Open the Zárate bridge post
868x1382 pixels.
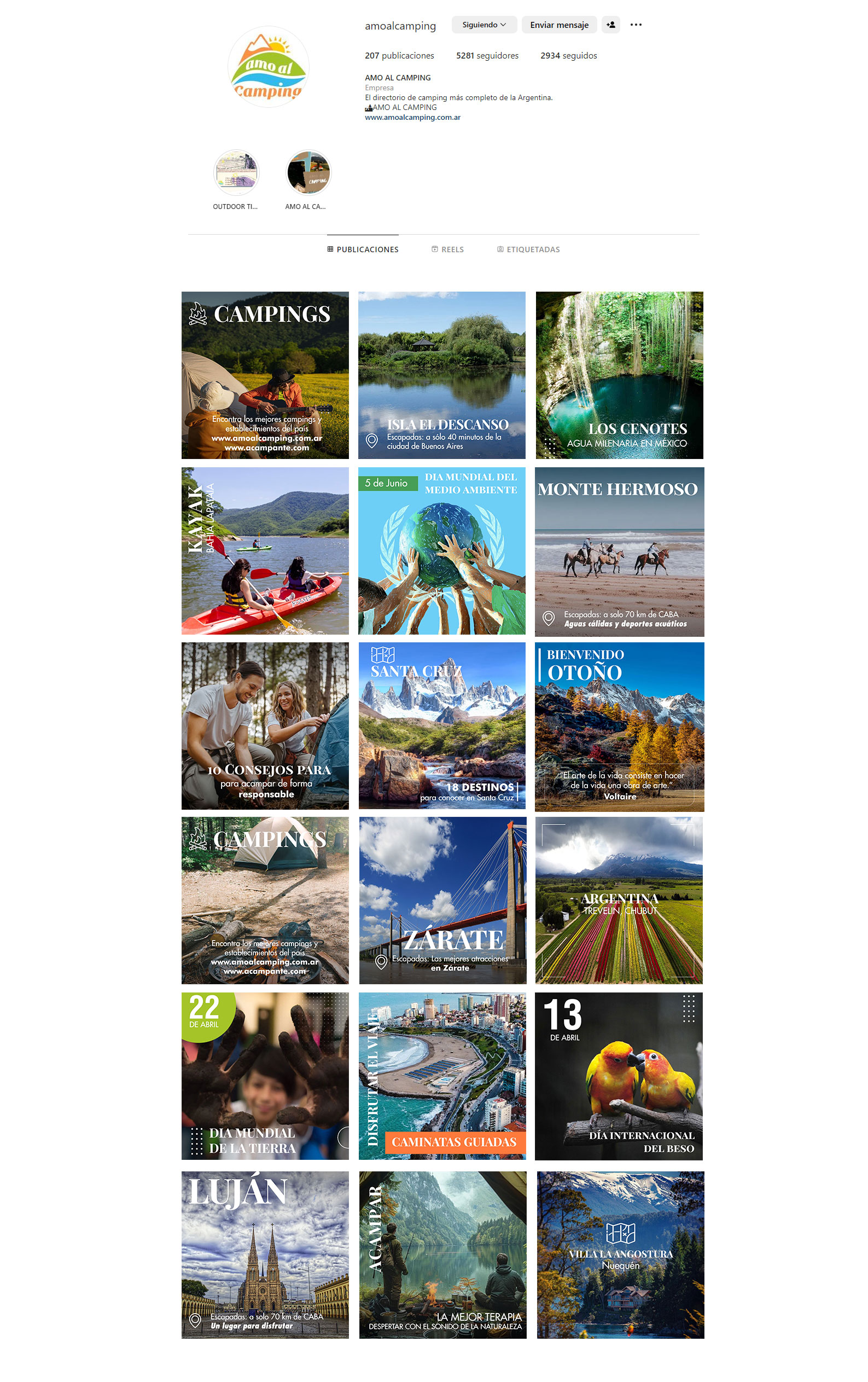442,900
